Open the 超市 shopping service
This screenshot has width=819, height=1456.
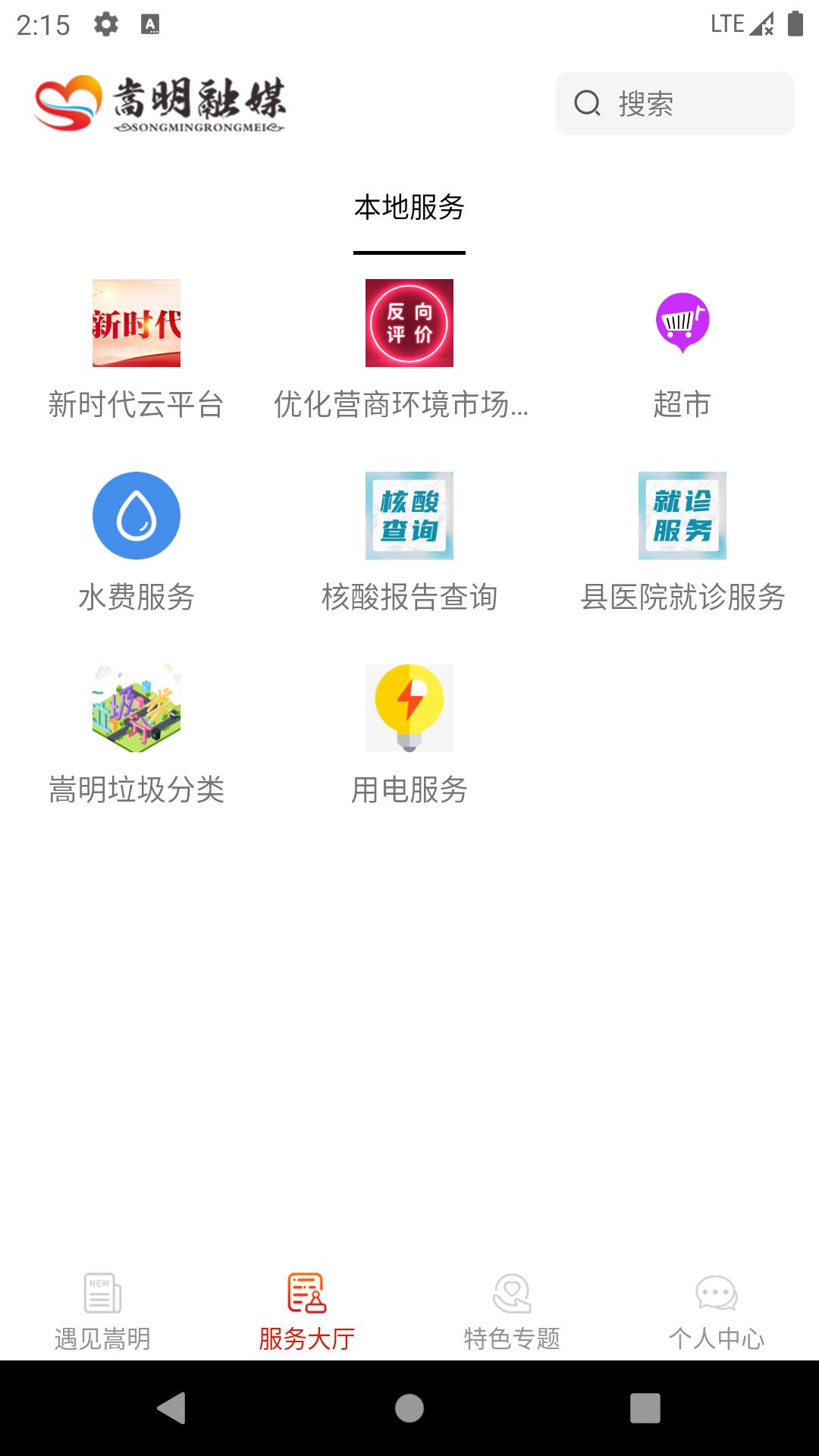pyautogui.click(x=682, y=324)
